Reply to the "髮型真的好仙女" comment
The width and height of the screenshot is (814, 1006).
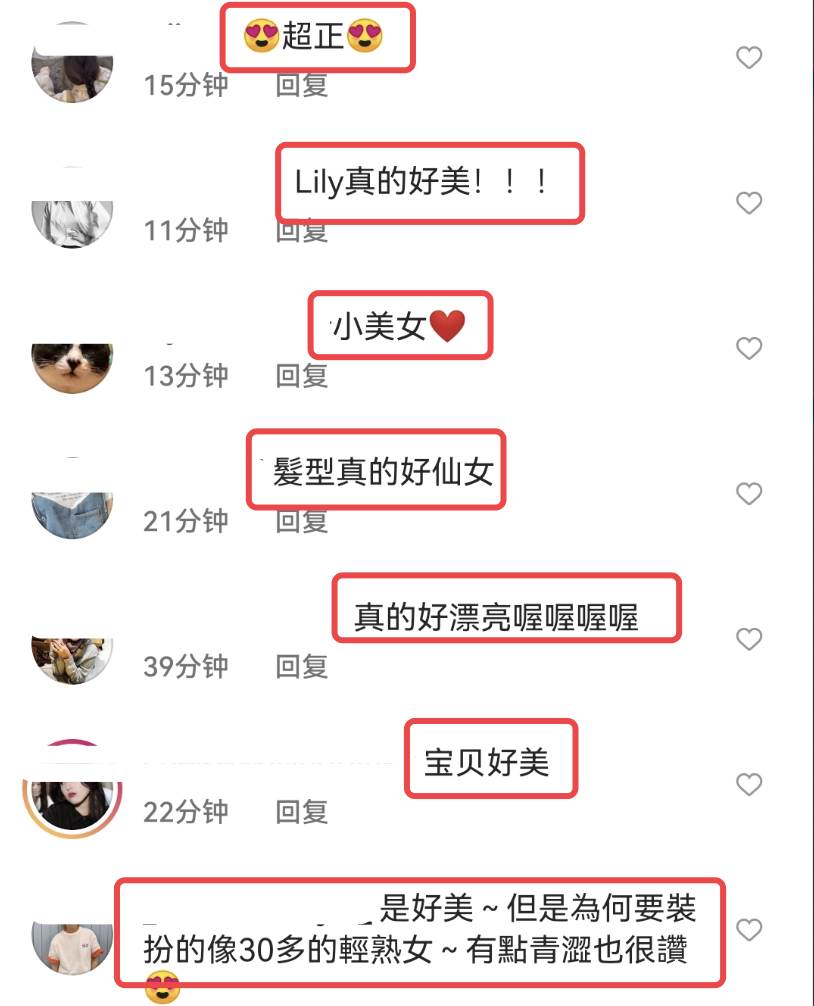[302, 521]
